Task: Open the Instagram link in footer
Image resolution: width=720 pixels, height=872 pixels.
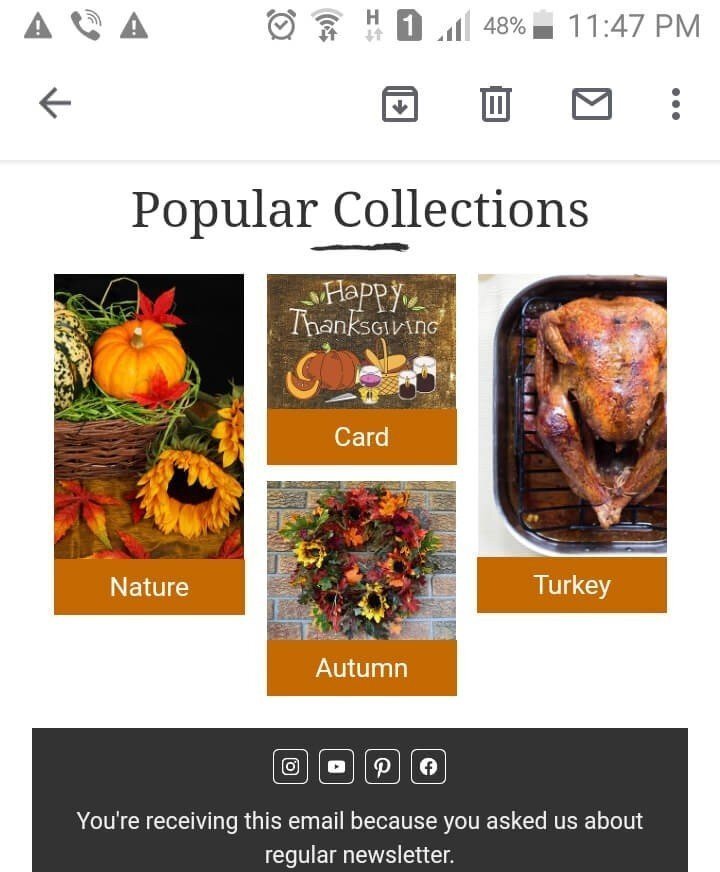Action: pos(290,767)
